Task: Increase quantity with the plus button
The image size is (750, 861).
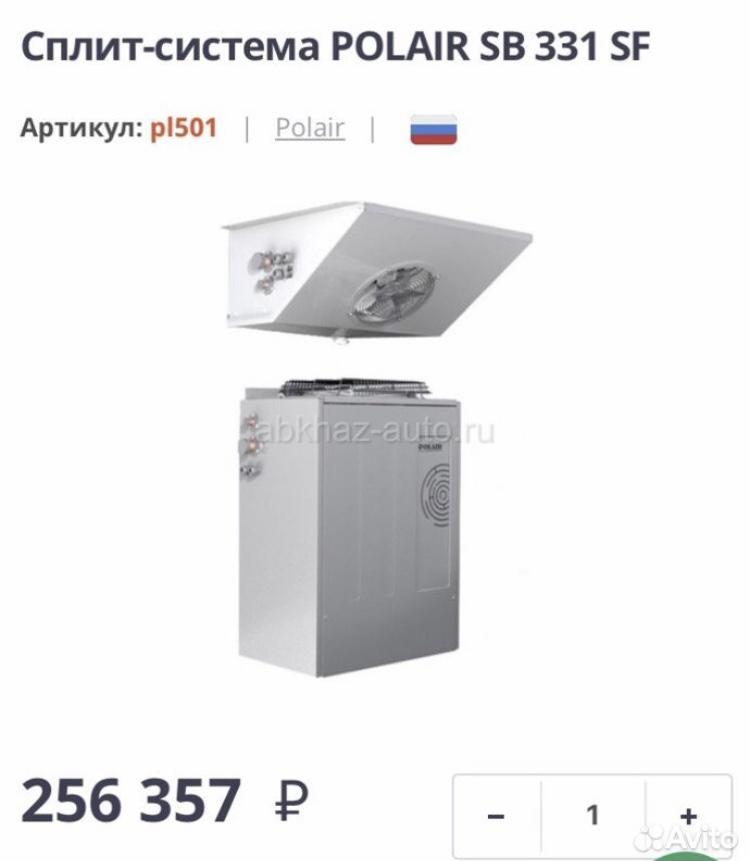Action: (689, 815)
